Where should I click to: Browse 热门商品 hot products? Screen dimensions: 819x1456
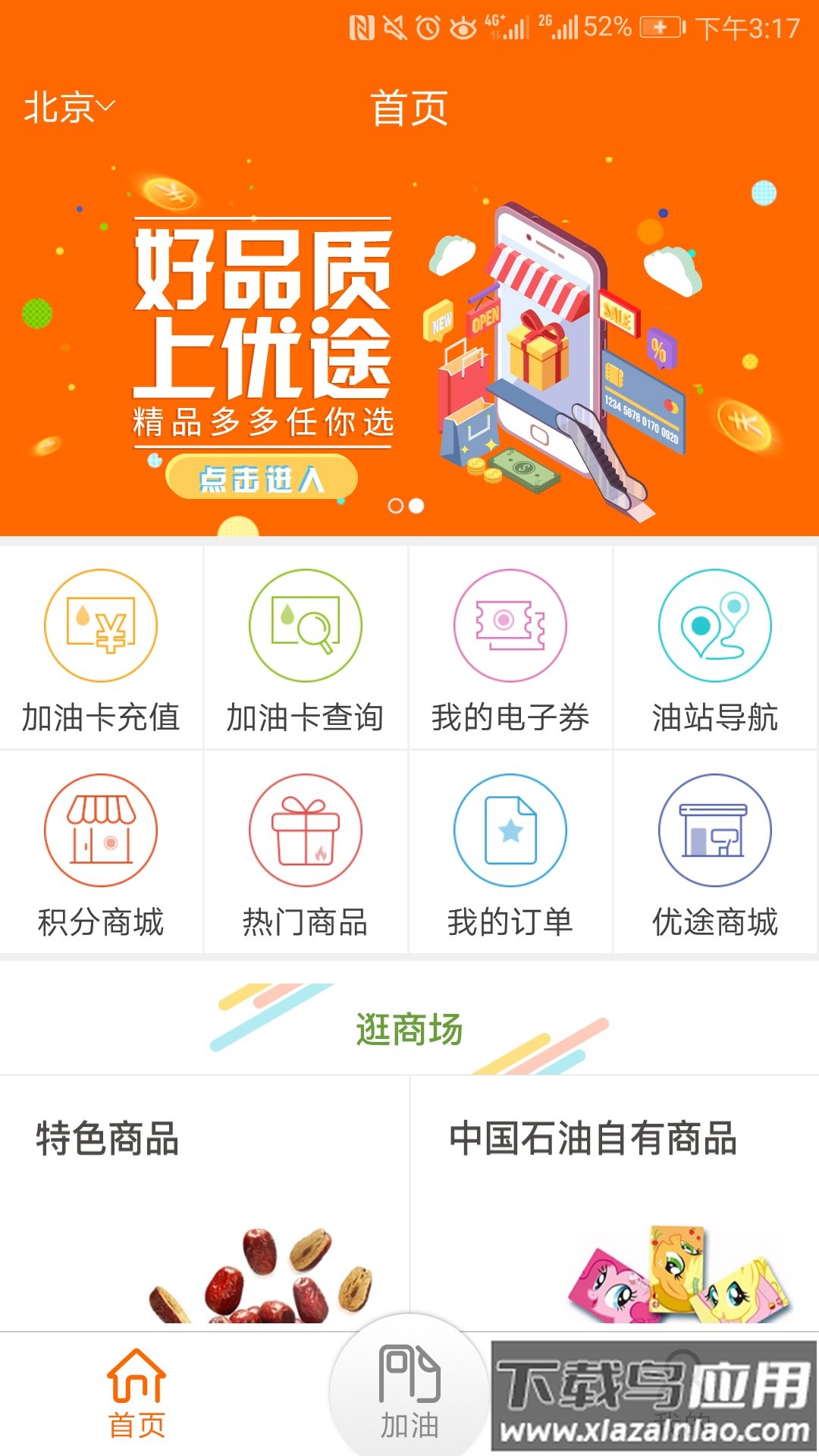[x=306, y=854]
